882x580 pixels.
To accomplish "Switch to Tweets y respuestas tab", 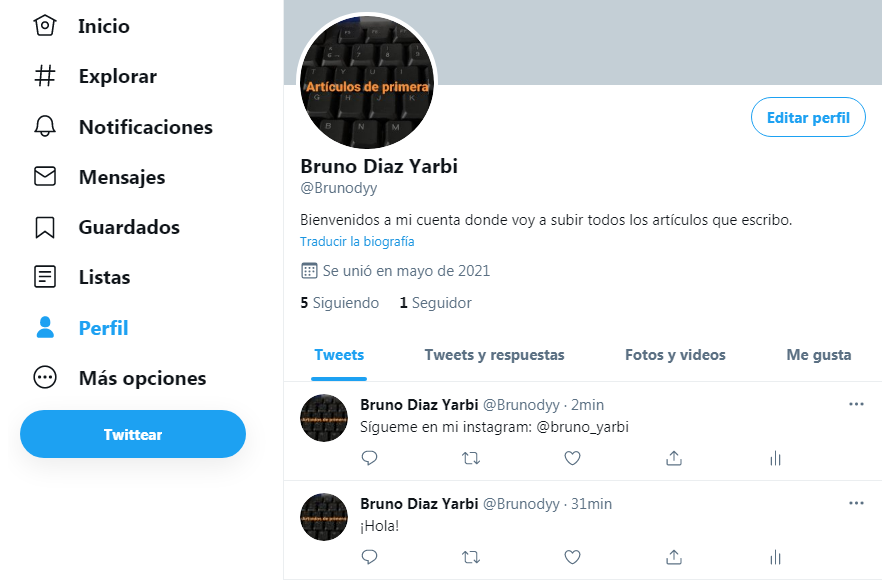I will (494, 355).
